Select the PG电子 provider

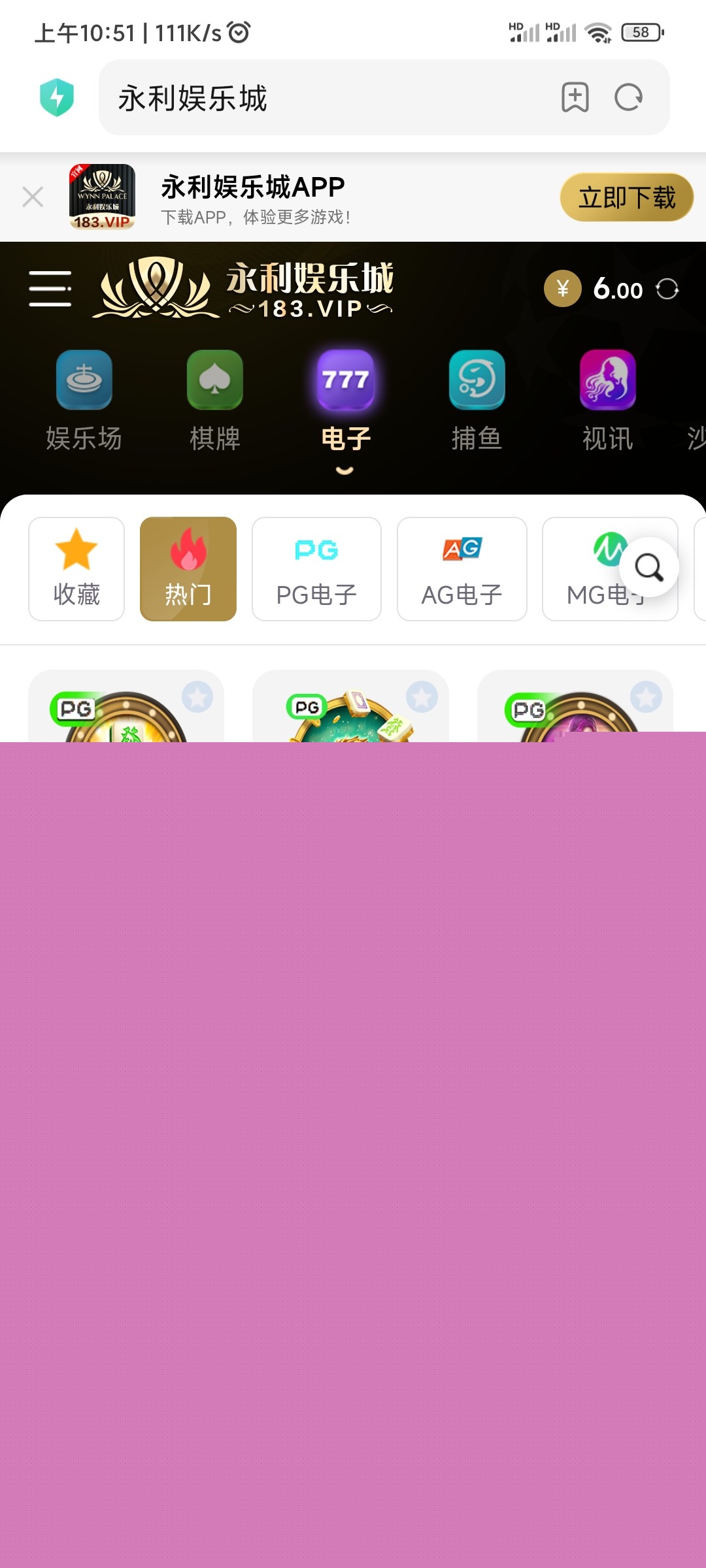coord(316,568)
